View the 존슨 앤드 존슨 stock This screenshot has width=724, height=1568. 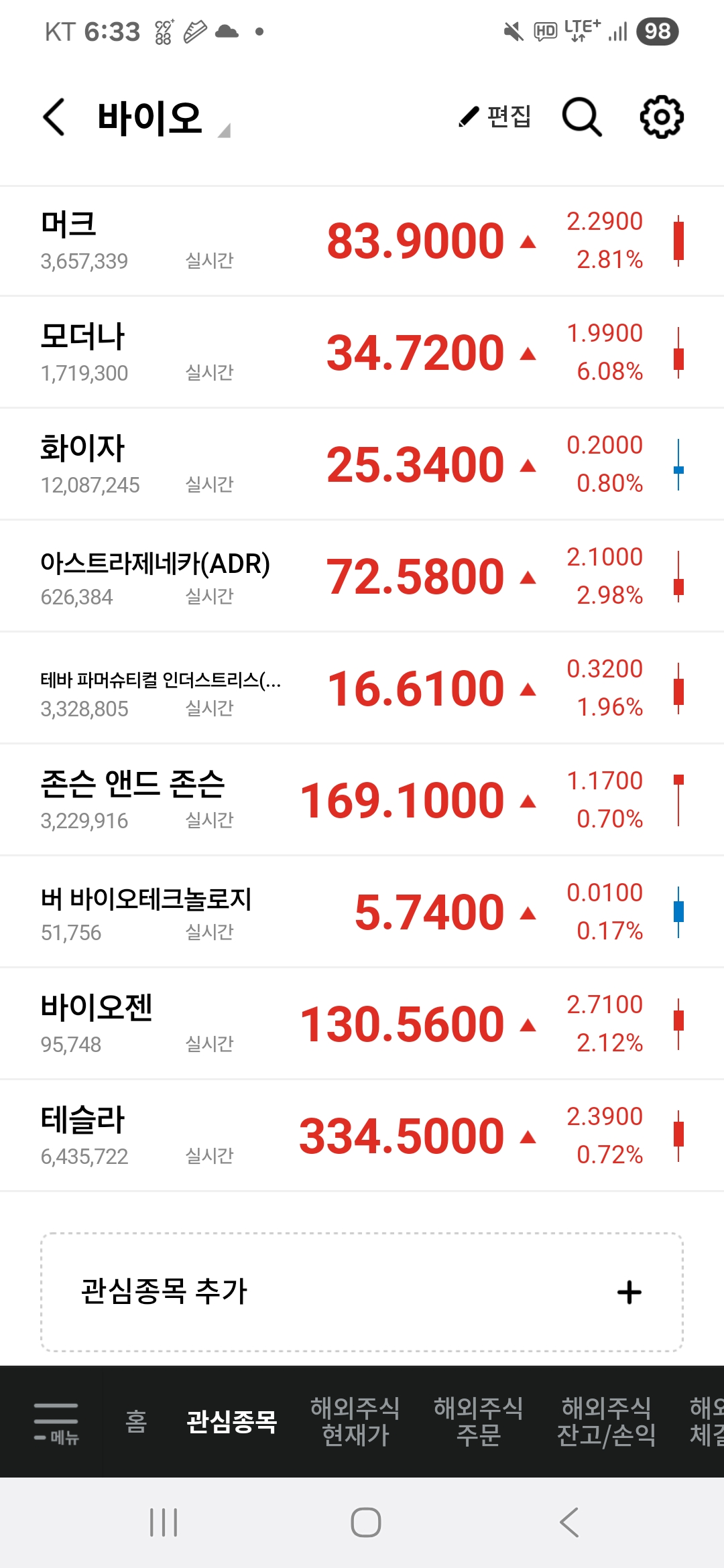pos(362,800)
